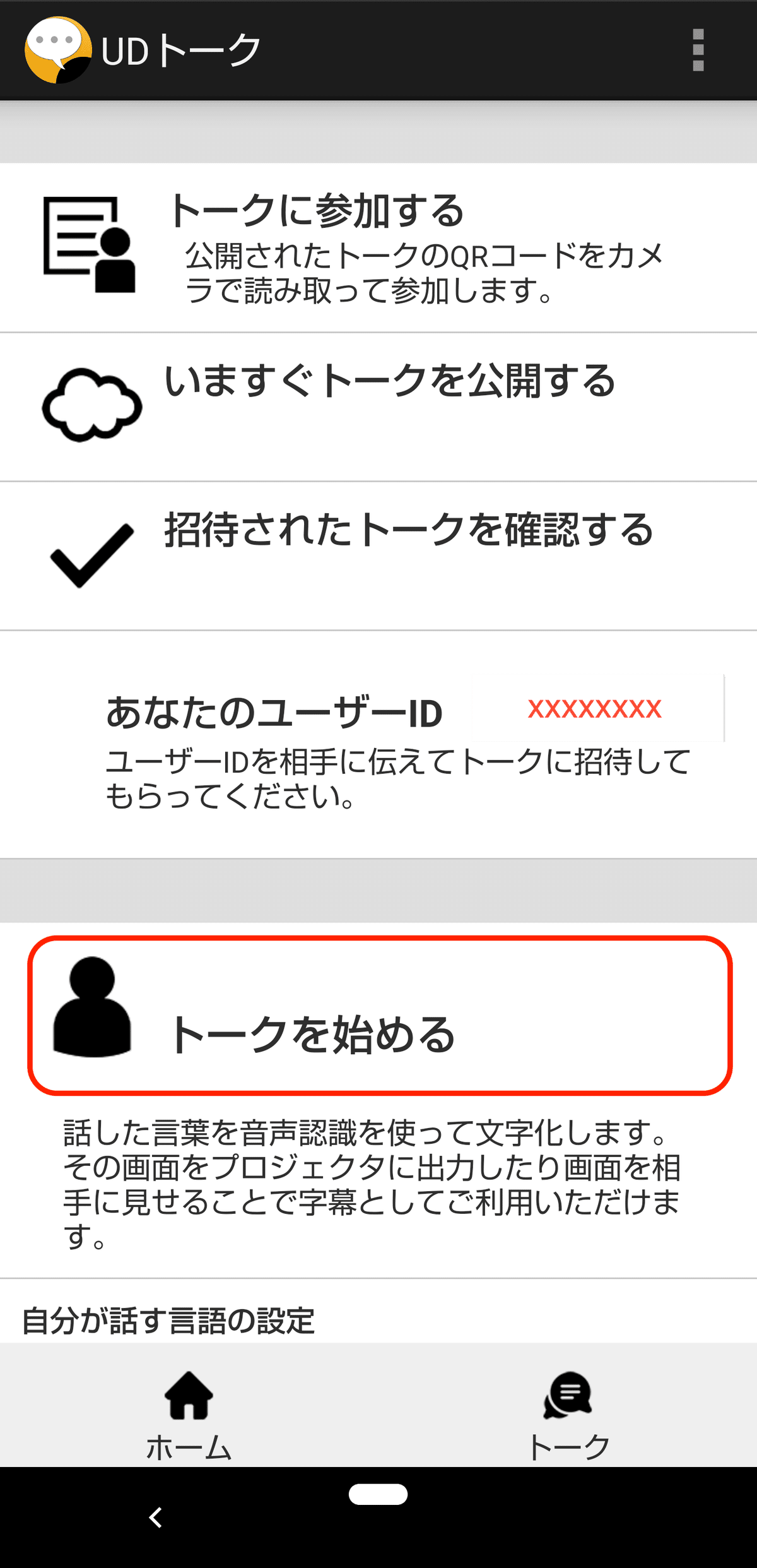Open トークに参加する to join a talk
Image resolution: width=757 pixels, height=1568 pixels.
(378, 247)
